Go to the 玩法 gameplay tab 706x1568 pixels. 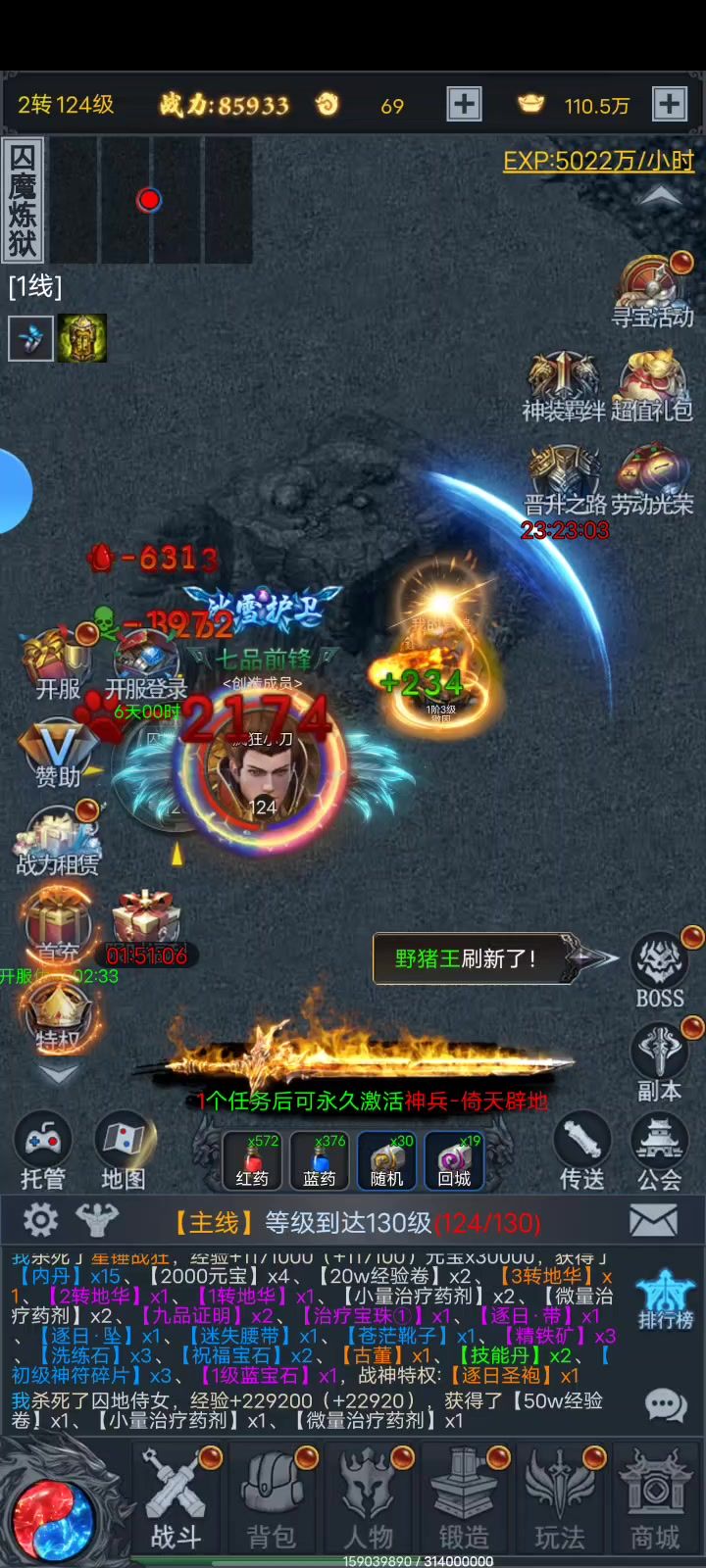click(559, 1499)
